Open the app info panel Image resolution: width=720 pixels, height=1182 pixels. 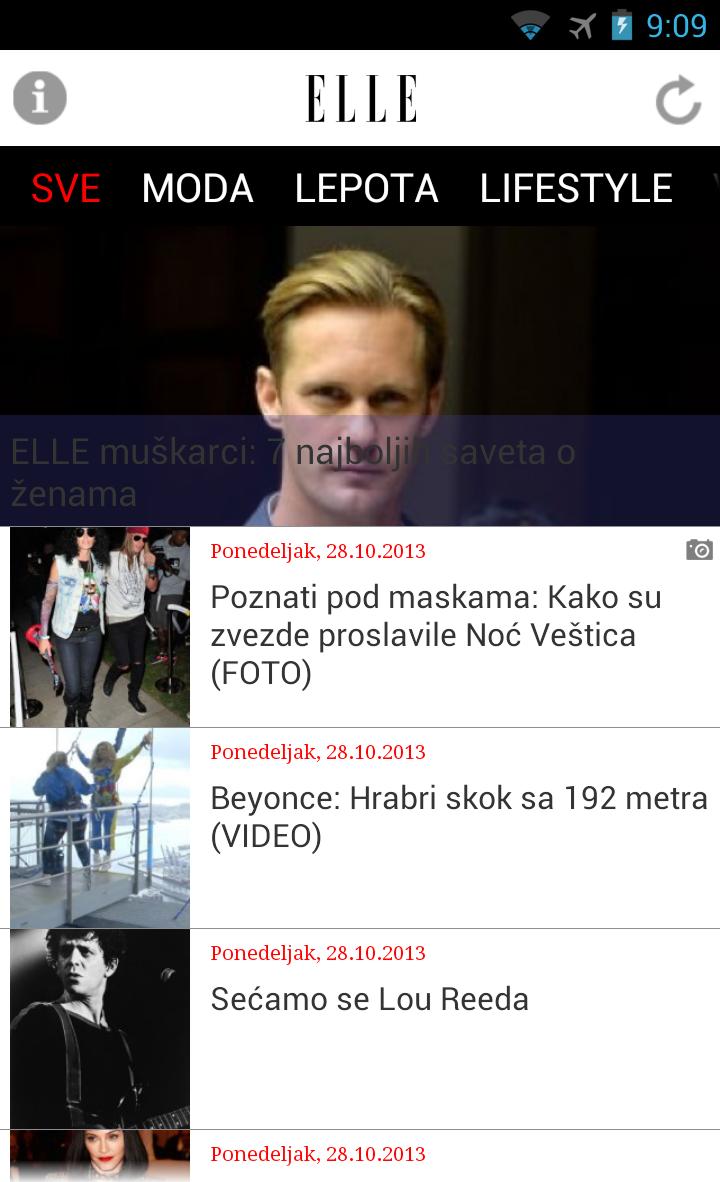(x=39, y=98)
